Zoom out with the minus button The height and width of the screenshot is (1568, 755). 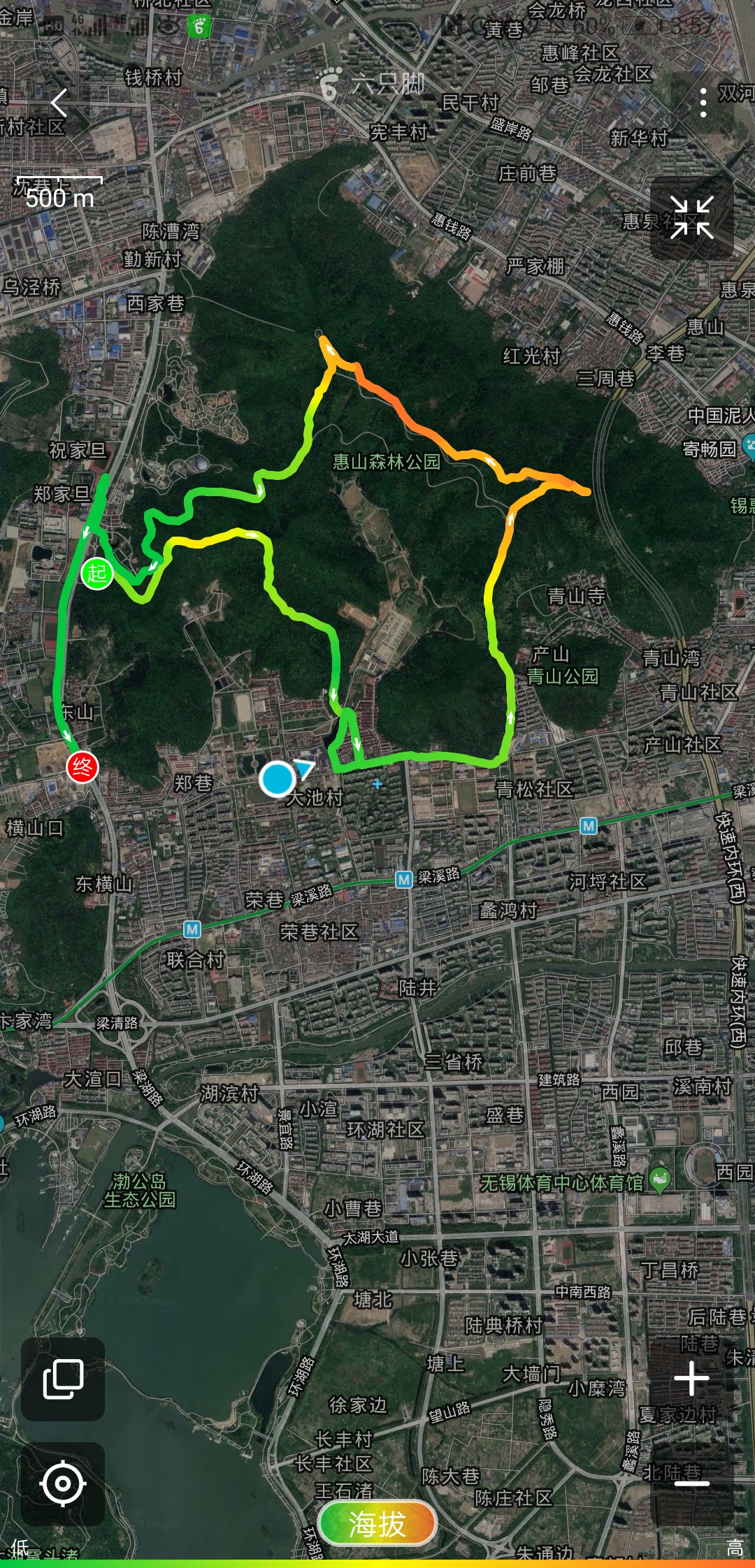[691, 1483]
